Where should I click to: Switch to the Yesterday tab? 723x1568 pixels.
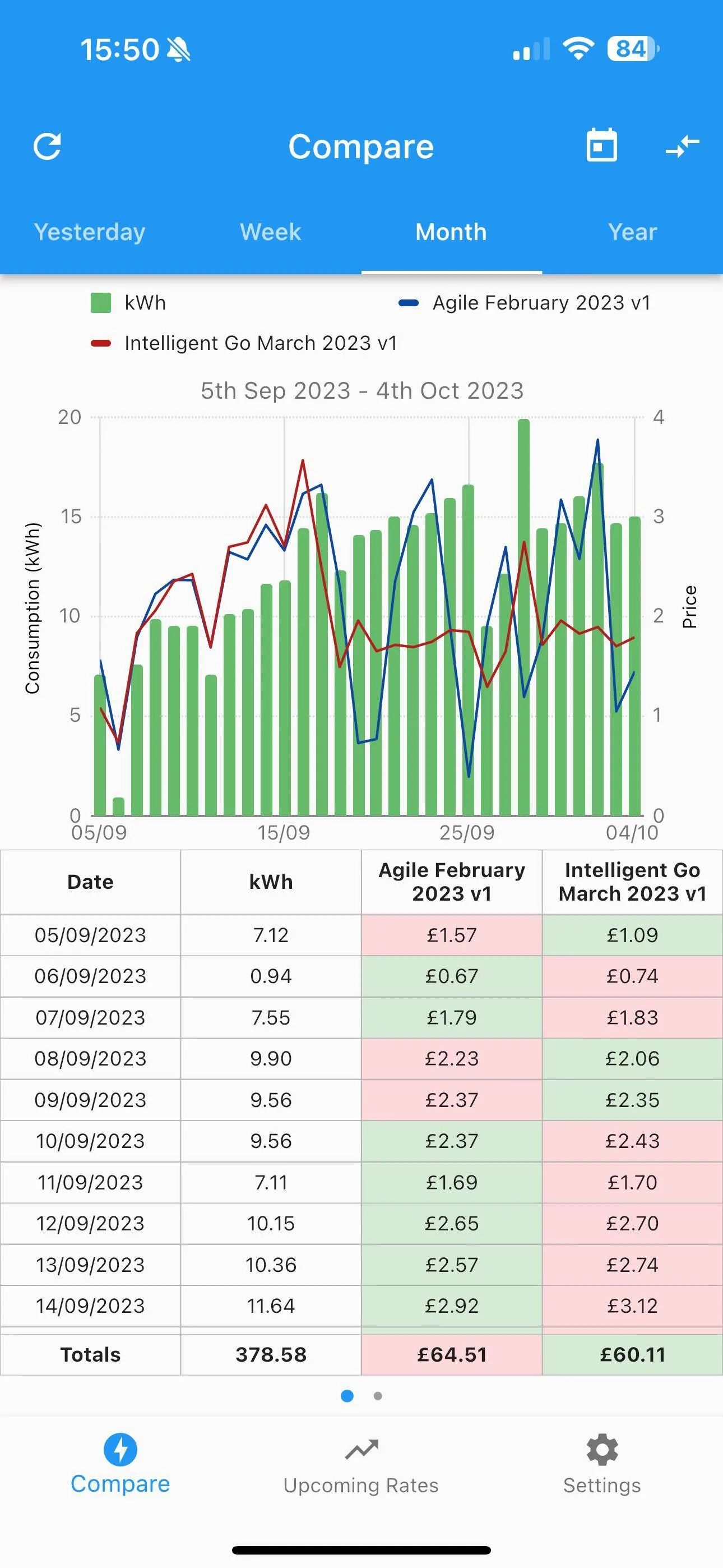click(90, 232)
